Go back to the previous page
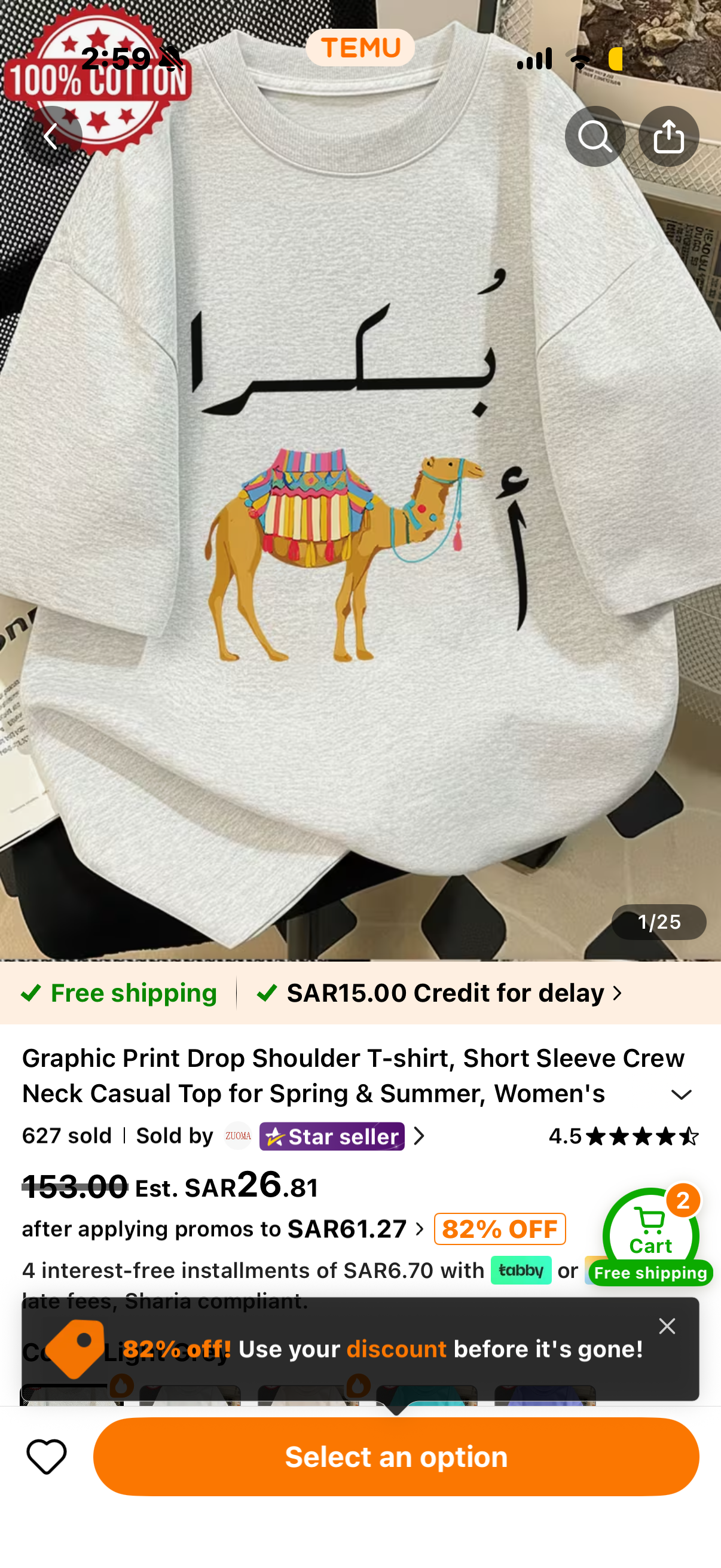This screenshot has width=721, height=1568. 51,136
